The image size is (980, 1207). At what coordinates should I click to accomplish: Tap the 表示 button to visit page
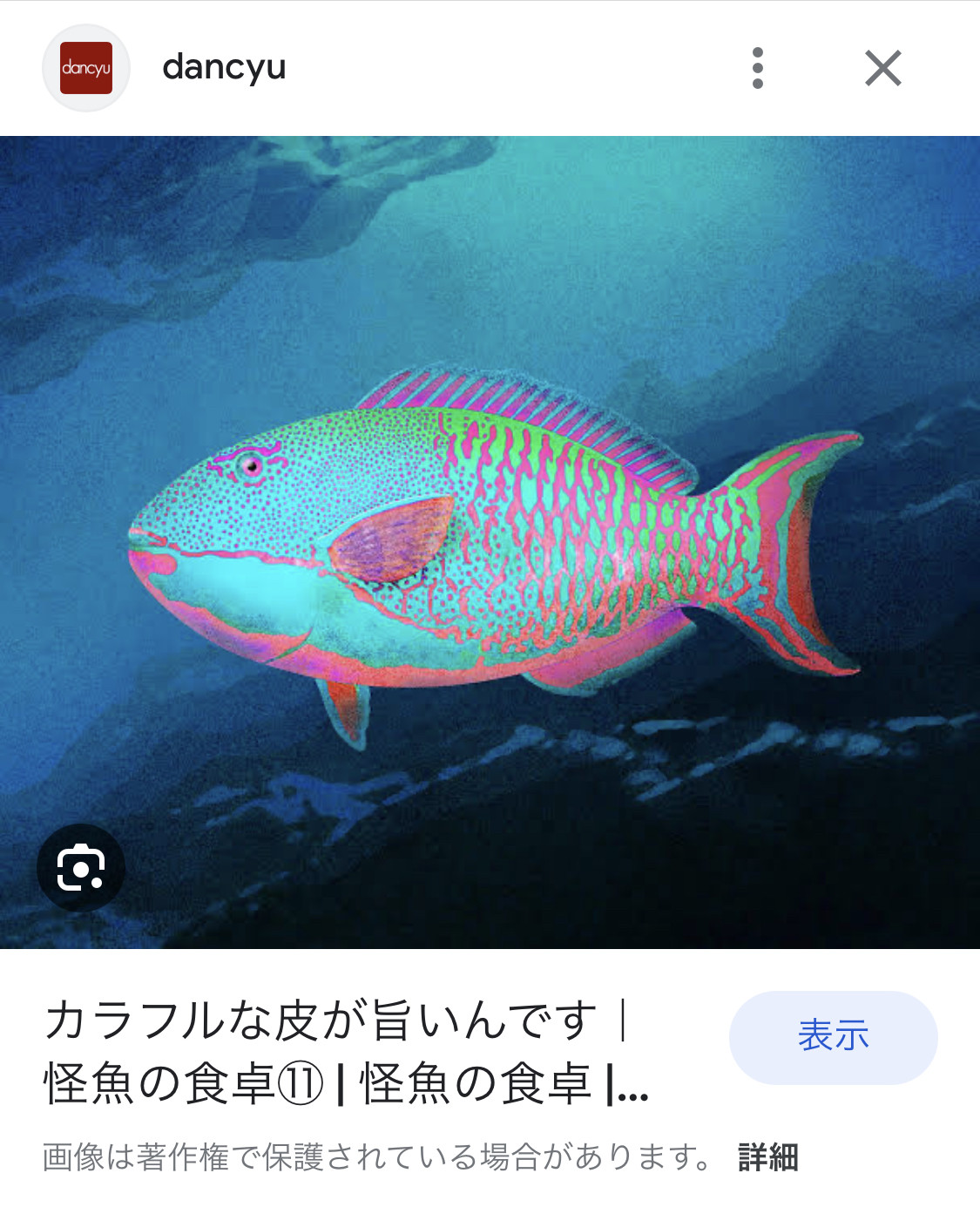tap(833, 1036)
